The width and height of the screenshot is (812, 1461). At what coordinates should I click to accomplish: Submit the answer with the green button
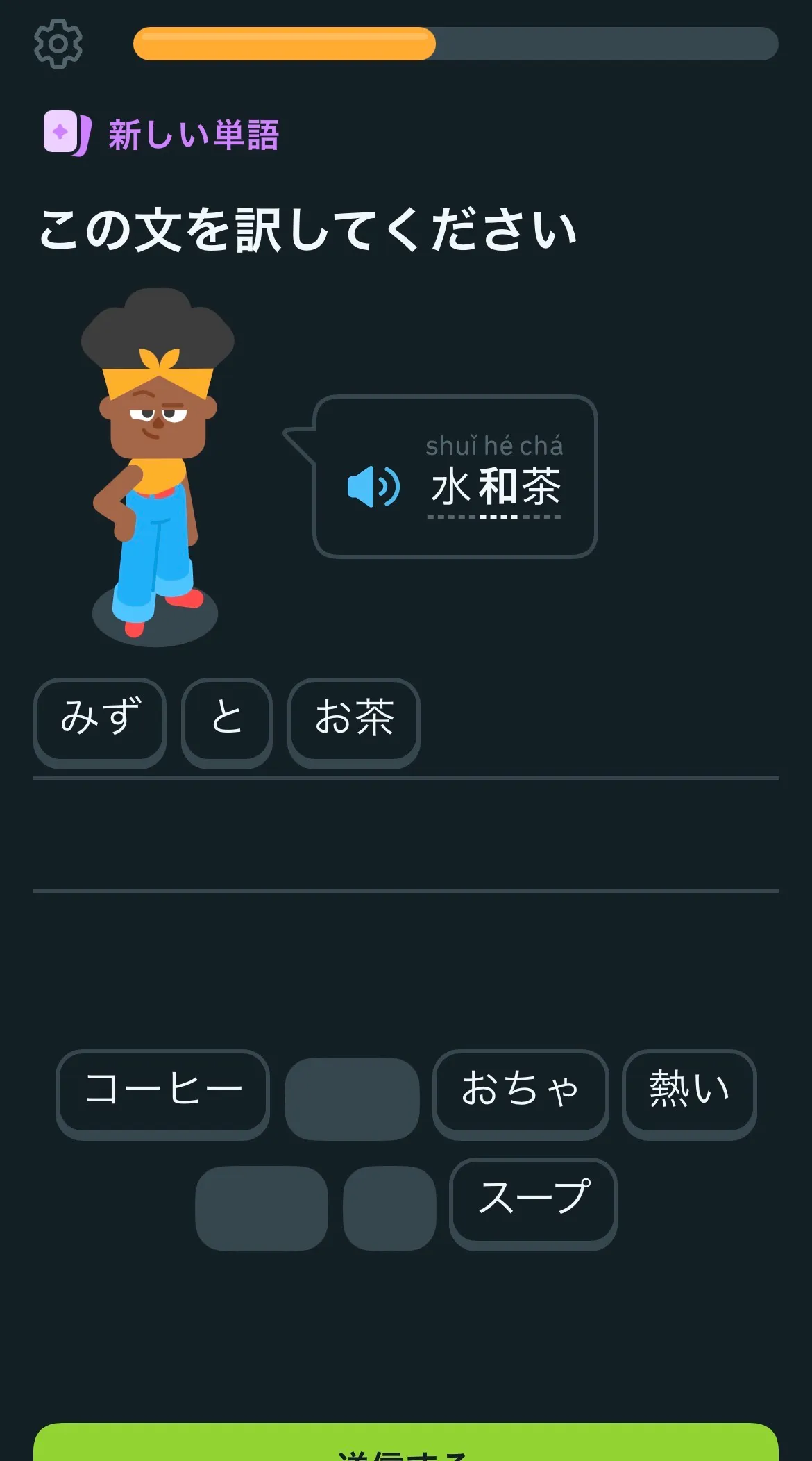pyautogui.click(x=406, y=1444)
